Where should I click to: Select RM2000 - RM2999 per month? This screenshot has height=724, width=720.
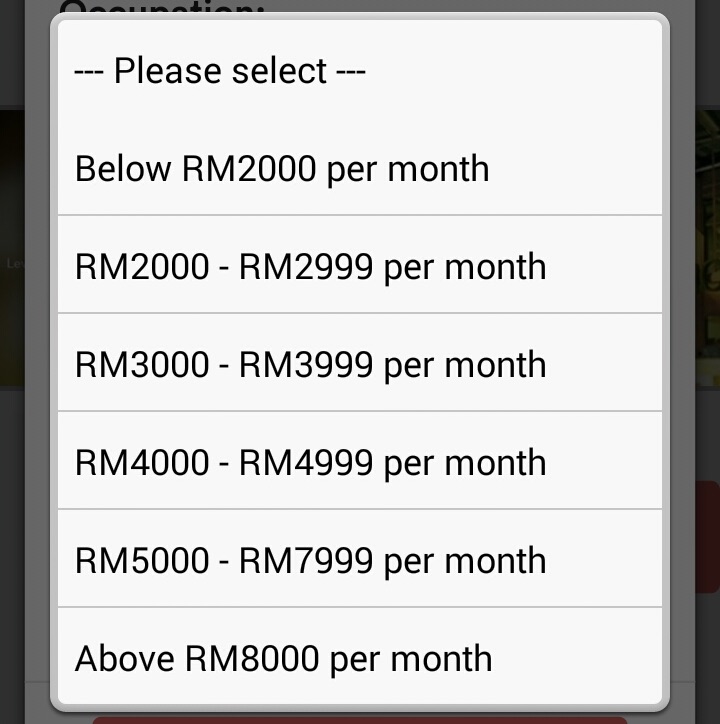pos(360,265)
